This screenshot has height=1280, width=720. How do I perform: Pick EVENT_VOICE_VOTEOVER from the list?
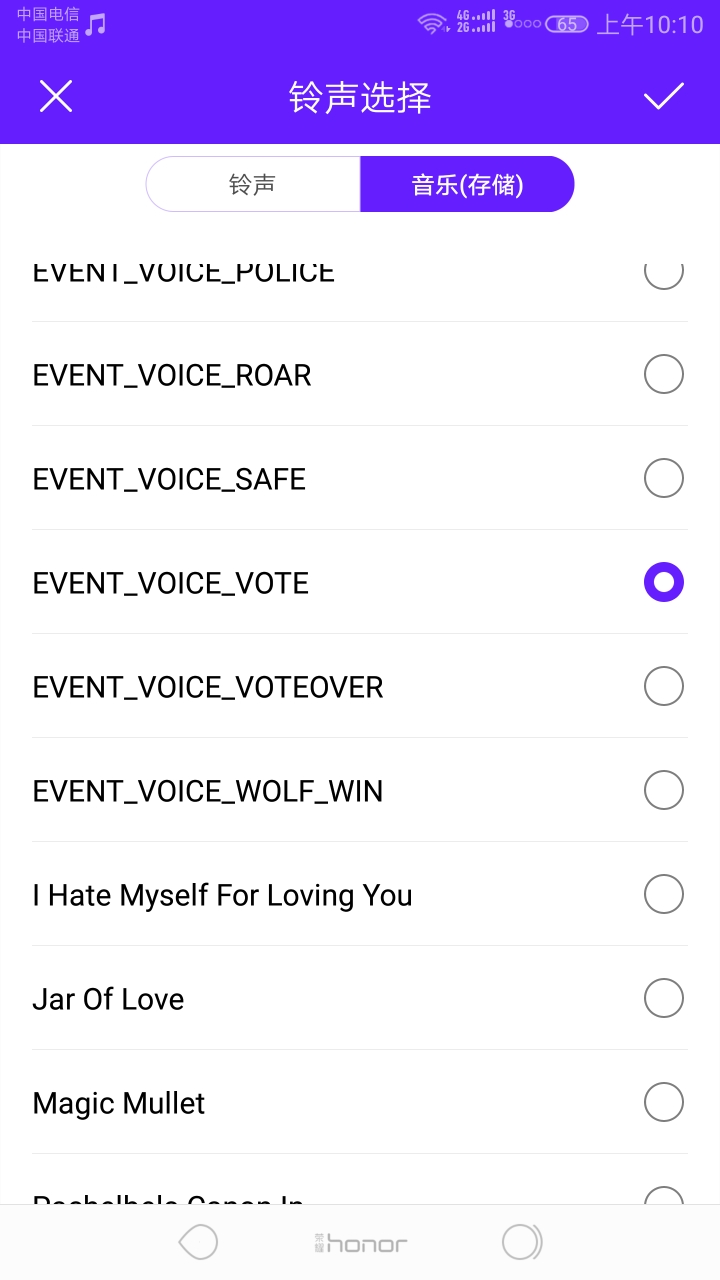click(x=663, y=687)
